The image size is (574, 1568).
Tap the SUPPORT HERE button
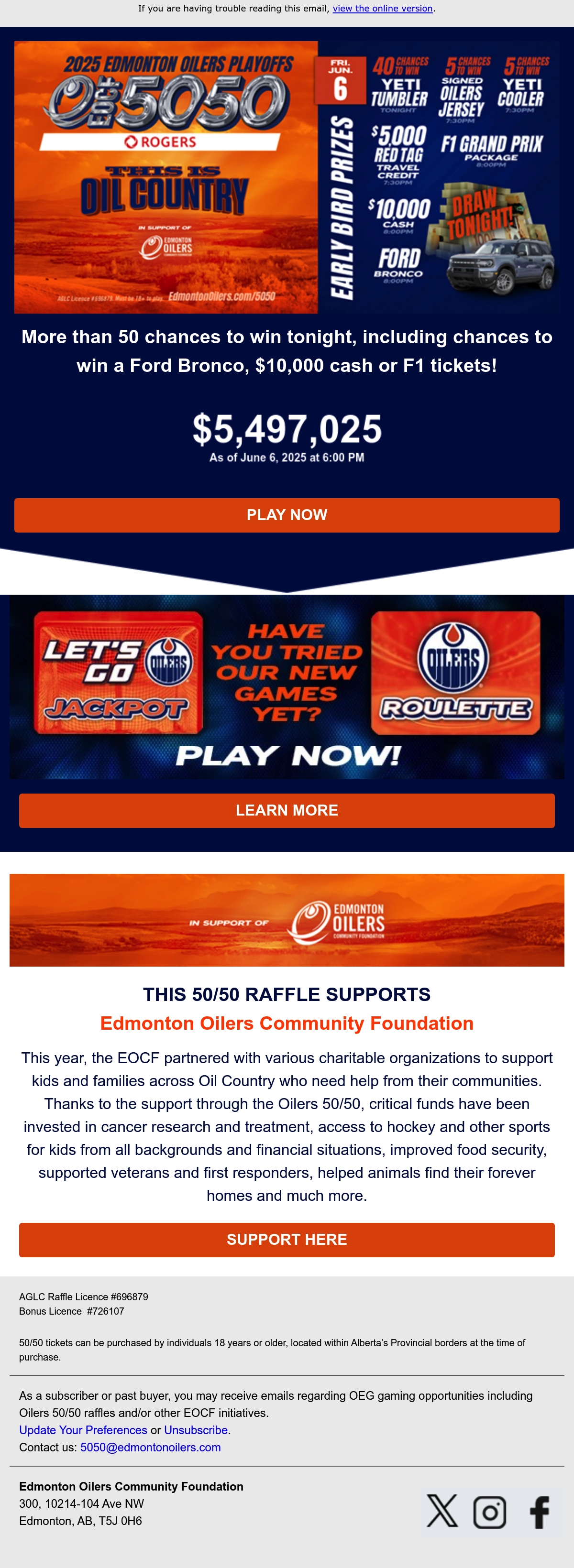[287, 1239]
